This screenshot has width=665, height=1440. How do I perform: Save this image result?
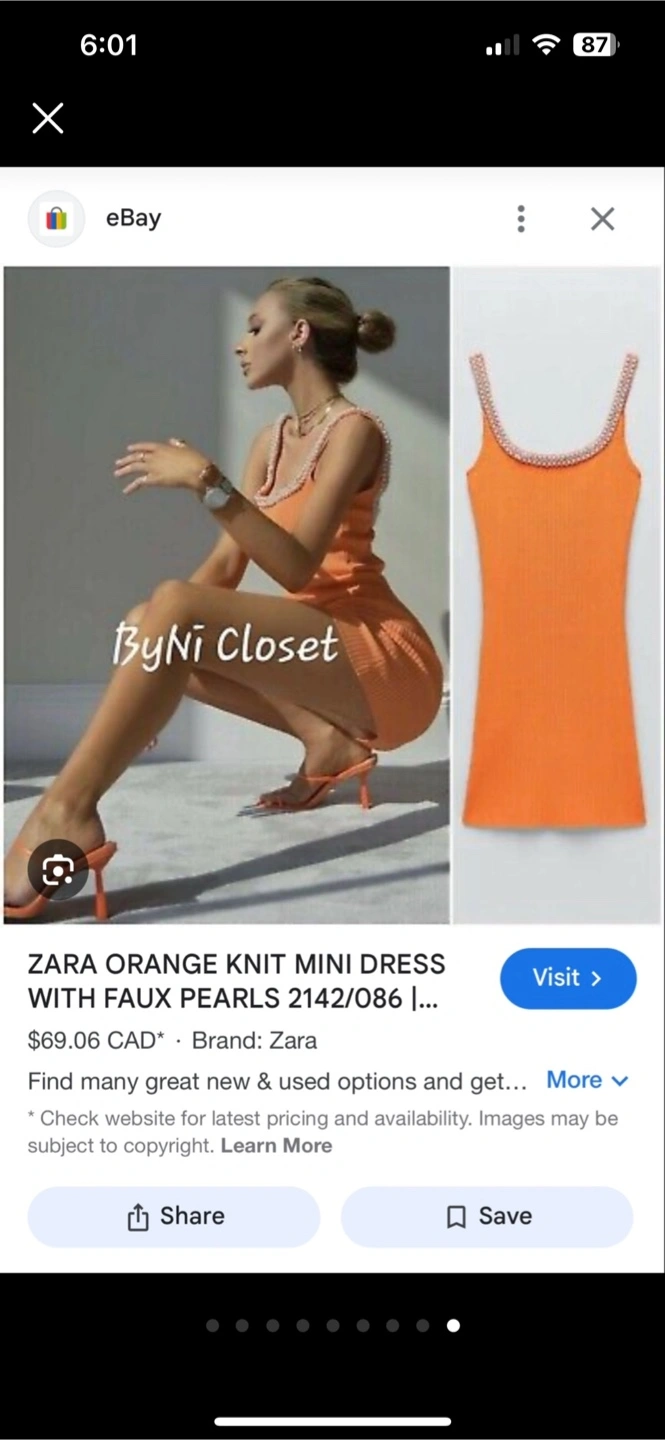pyautogui.click(x=487, y=1216)
